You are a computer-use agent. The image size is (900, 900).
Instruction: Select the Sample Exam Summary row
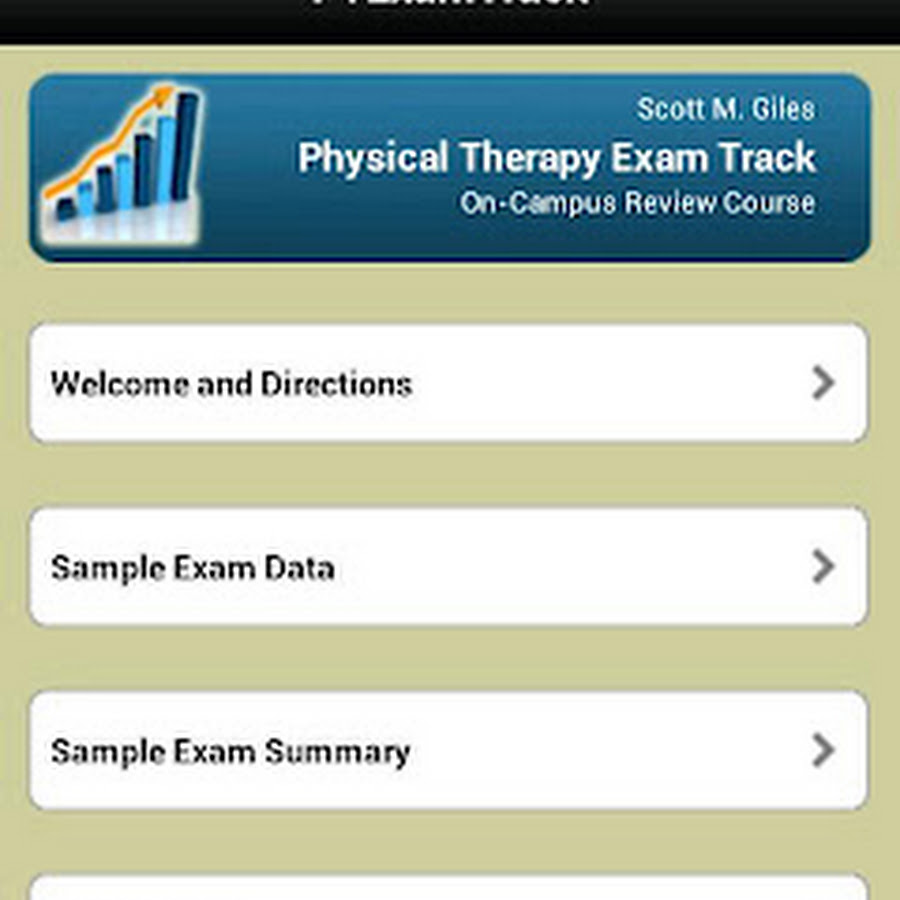(448, 751)
